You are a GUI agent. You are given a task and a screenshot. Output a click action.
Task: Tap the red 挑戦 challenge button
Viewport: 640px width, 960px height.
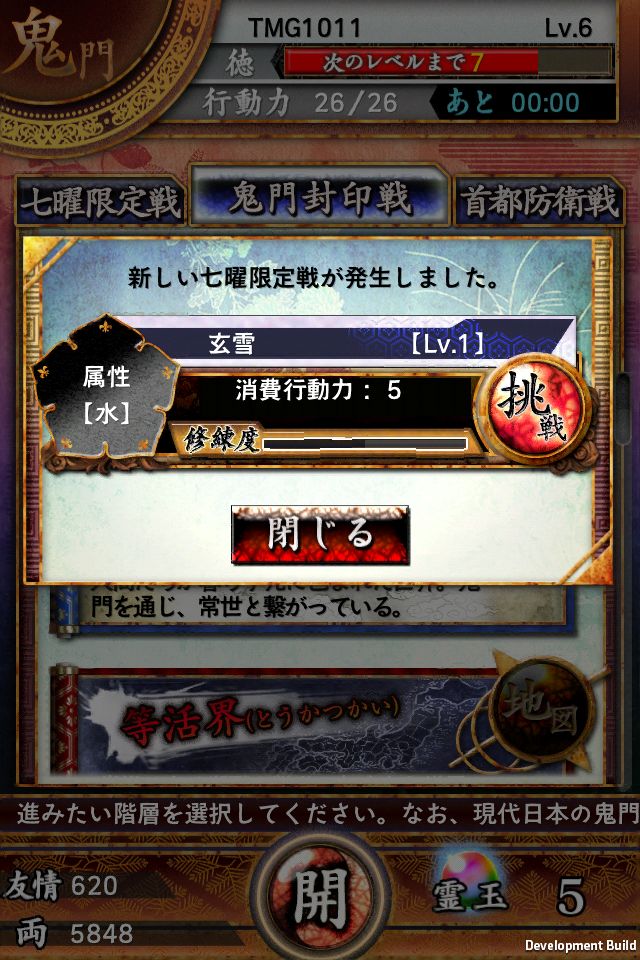pos(532,408)
